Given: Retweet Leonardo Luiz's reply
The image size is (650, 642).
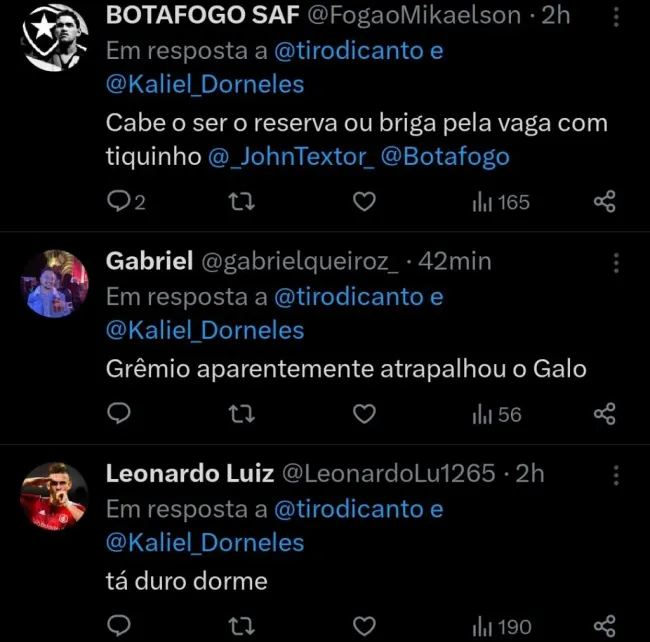Looking at the screenshot, I should (x=241, y=627).
